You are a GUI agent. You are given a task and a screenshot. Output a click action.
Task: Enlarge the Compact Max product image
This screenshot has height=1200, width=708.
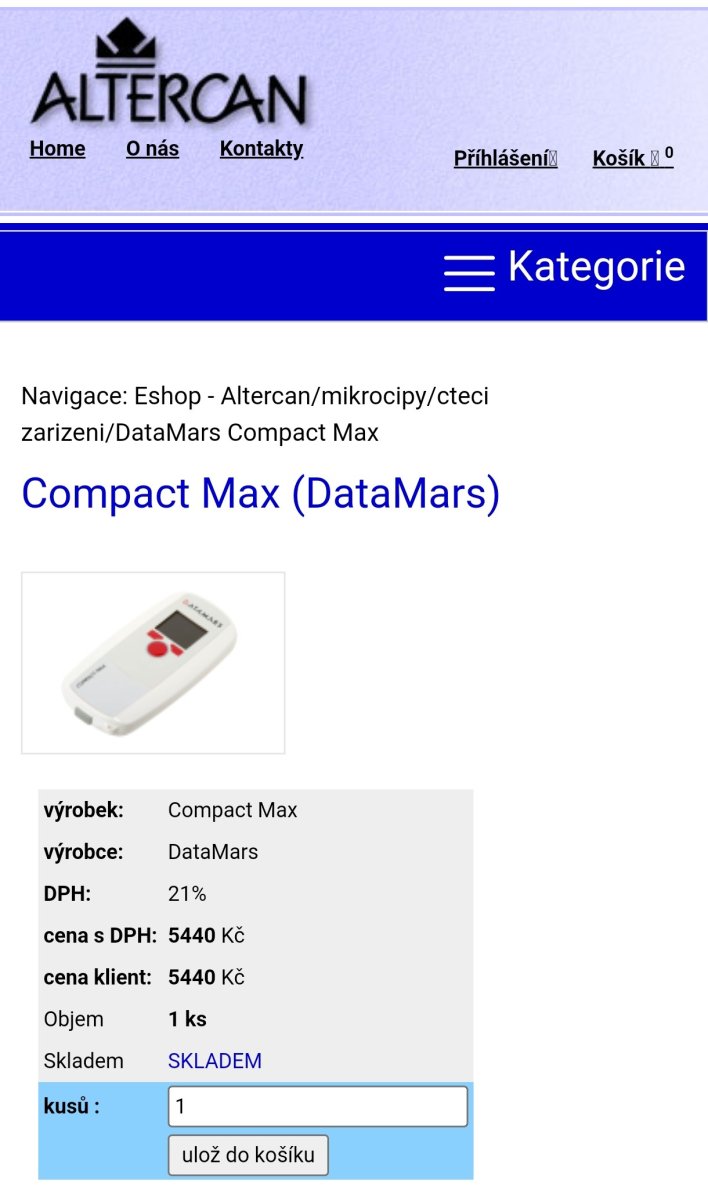153,662
